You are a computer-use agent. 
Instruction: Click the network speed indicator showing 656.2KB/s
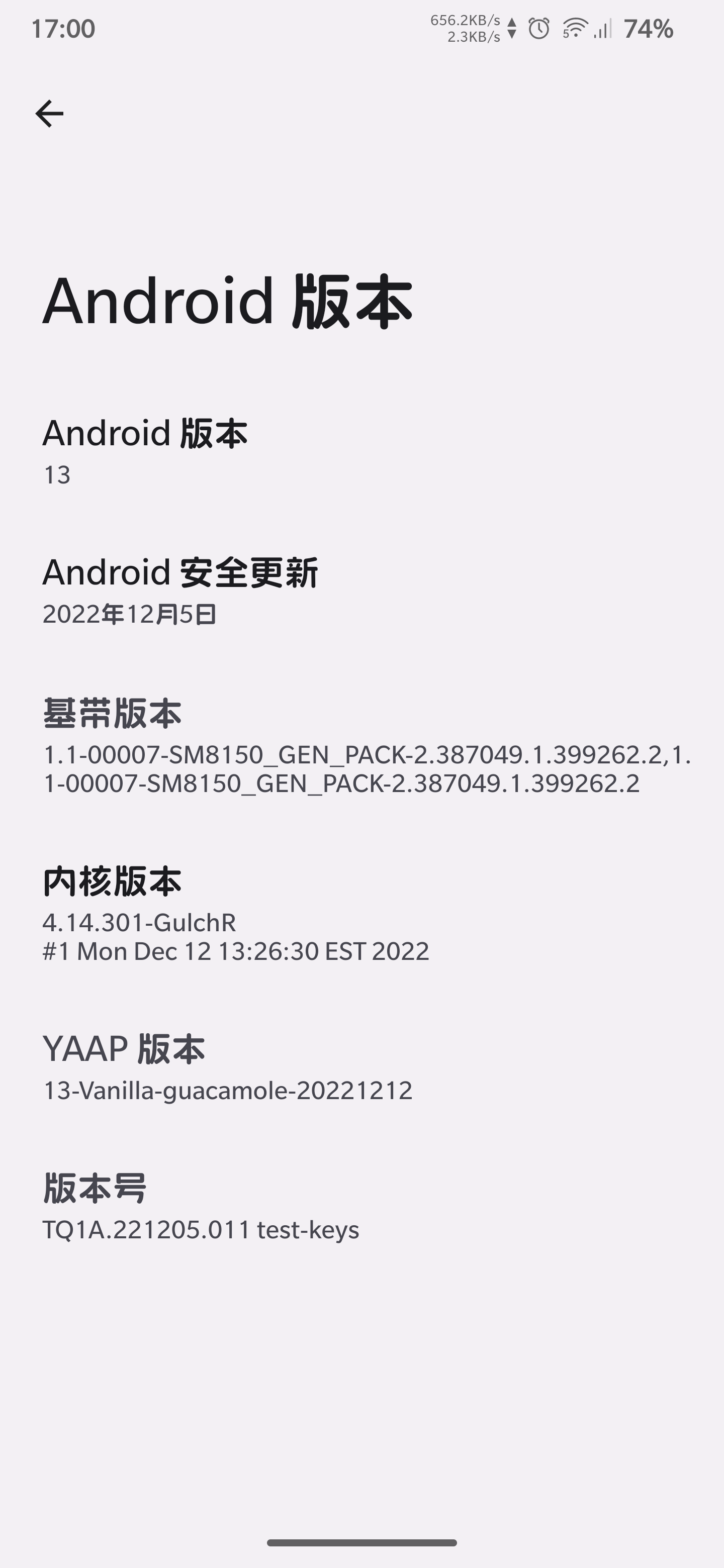click(x=466, y=20)
